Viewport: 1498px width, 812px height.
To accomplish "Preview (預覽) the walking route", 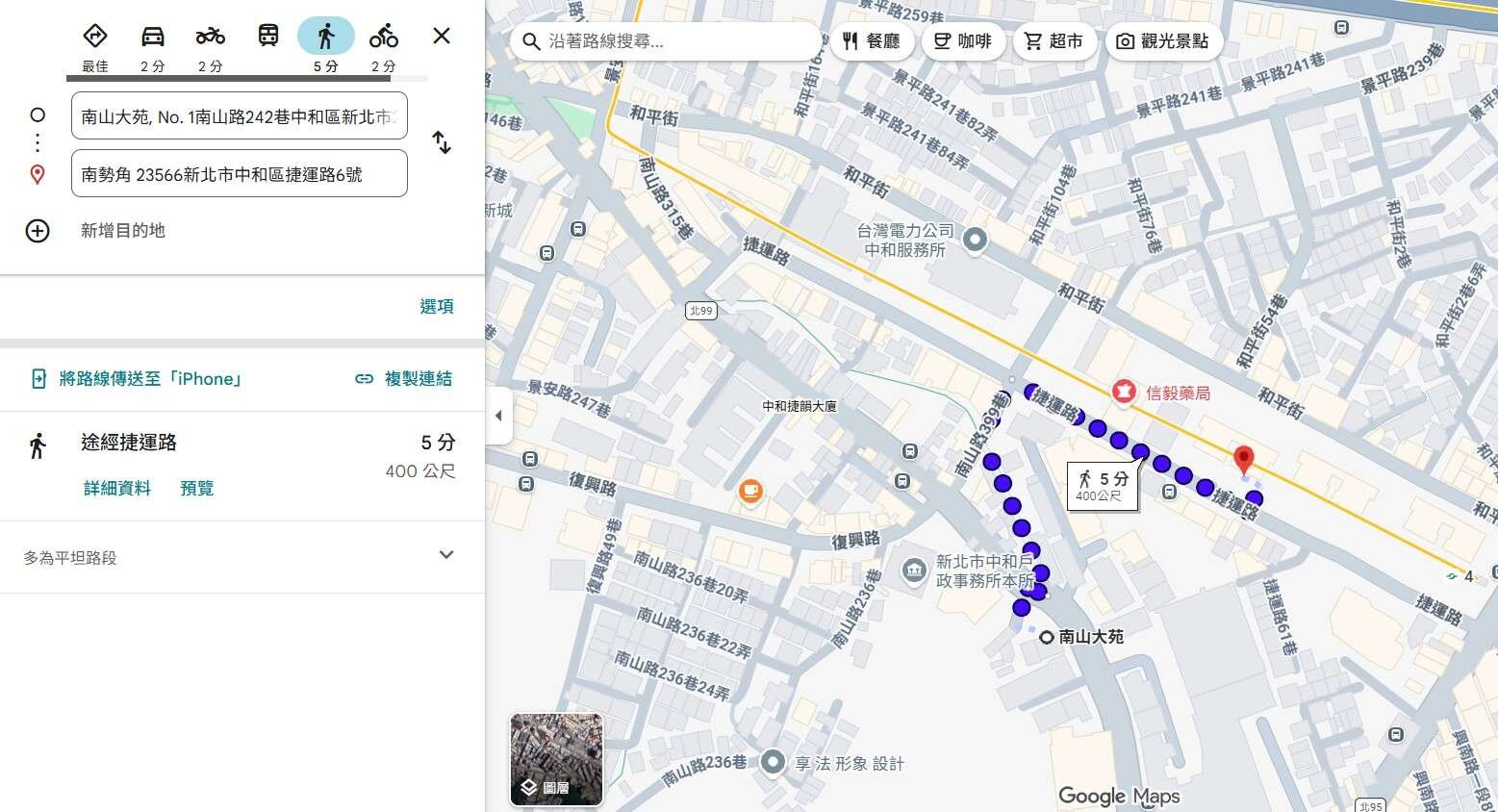I will click(x=197, y=489).
